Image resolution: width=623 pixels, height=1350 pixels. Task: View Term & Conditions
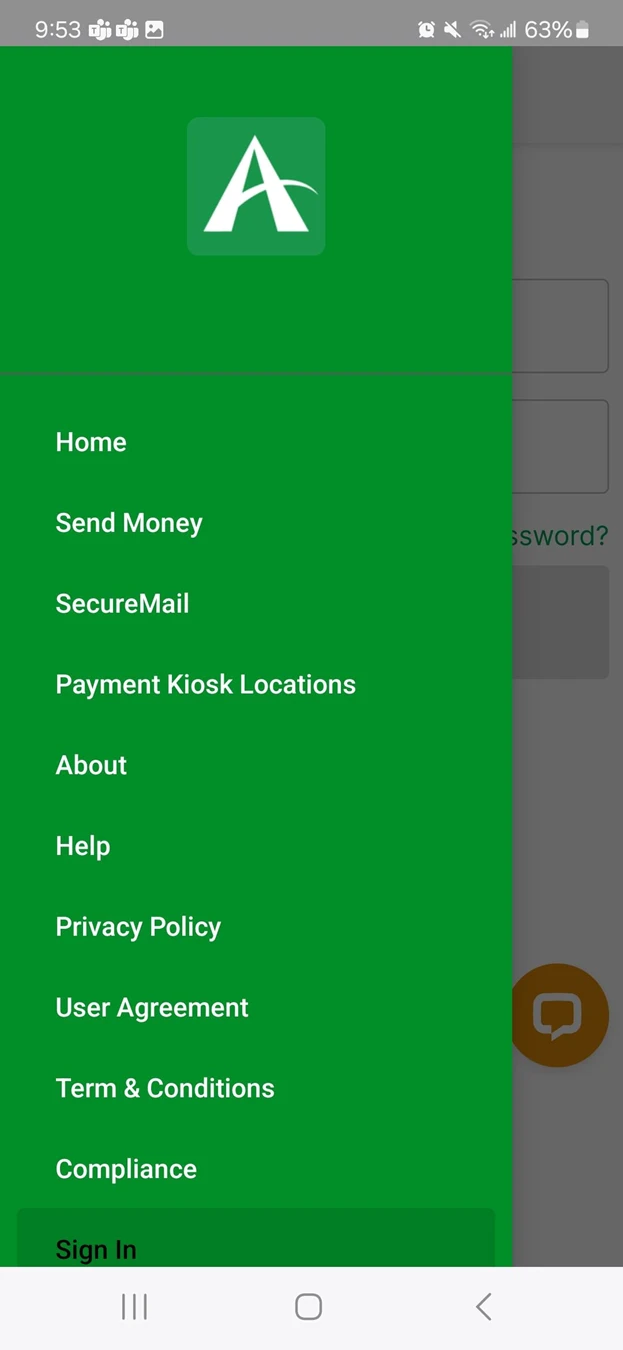tap(165, 1088)
